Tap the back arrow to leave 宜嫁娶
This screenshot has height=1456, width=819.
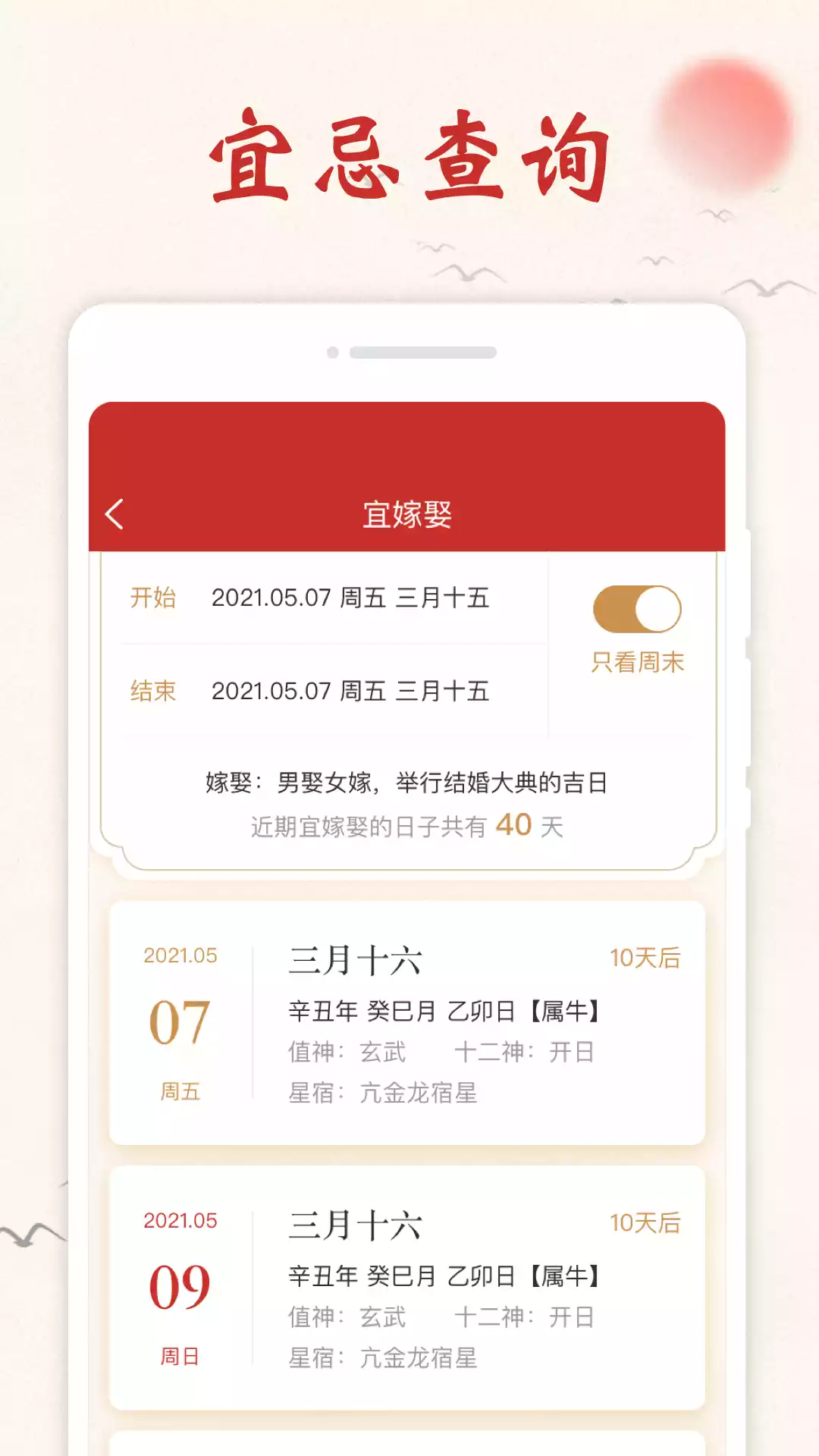coord(114,514)
